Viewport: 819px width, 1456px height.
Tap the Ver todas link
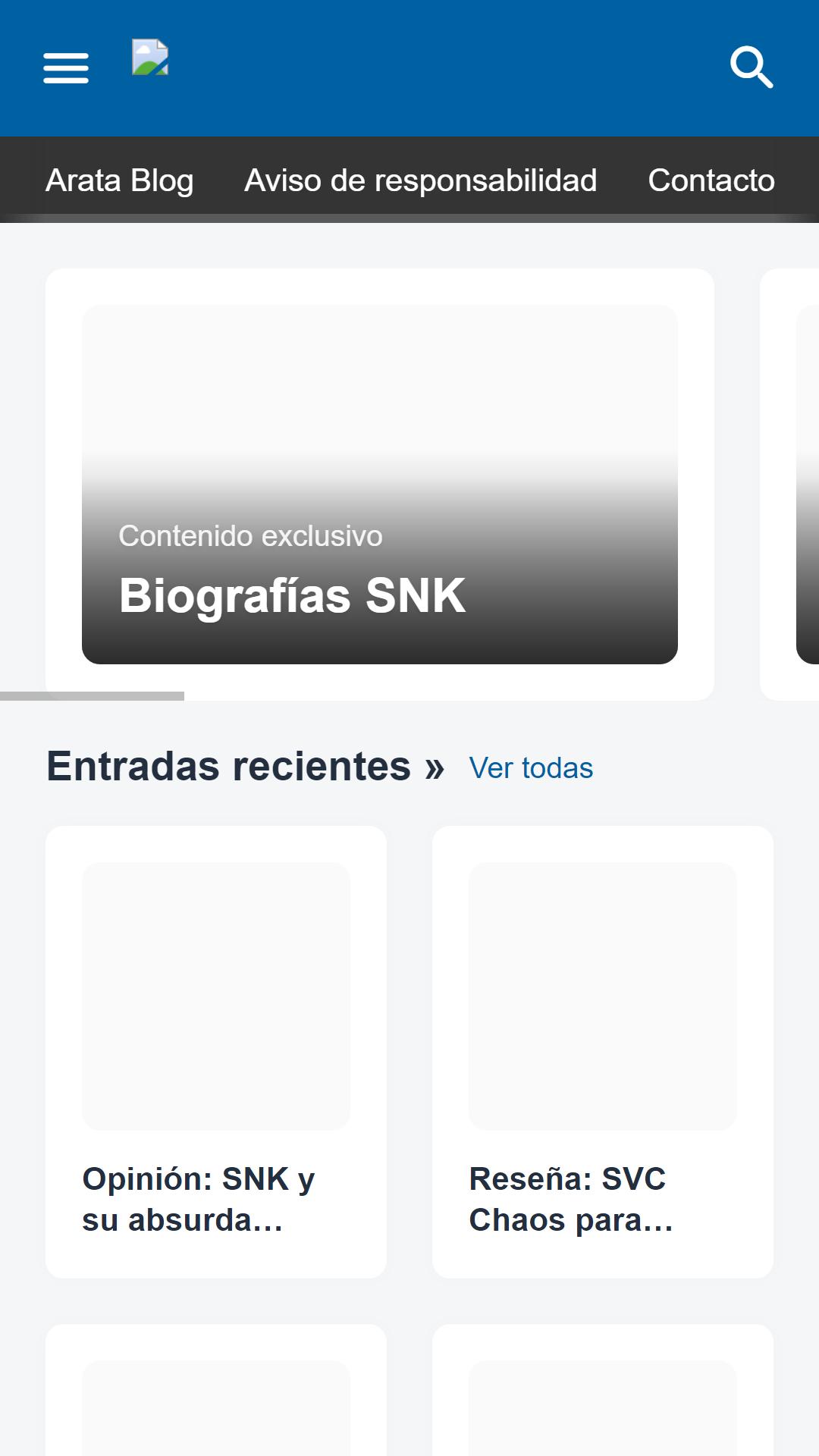tap(531, 768)
